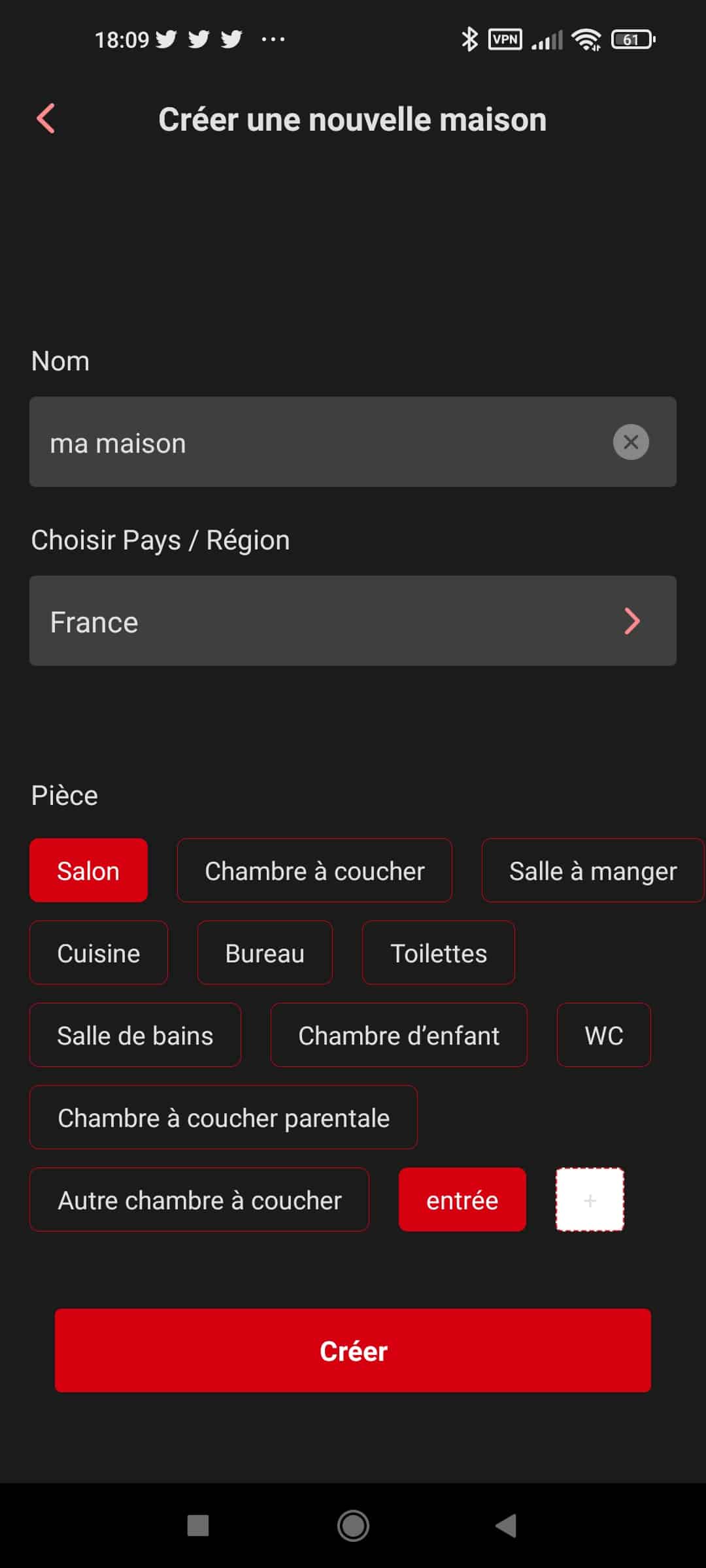Clear the name field text
The image size is (706, 1568).
pos(631,442)
